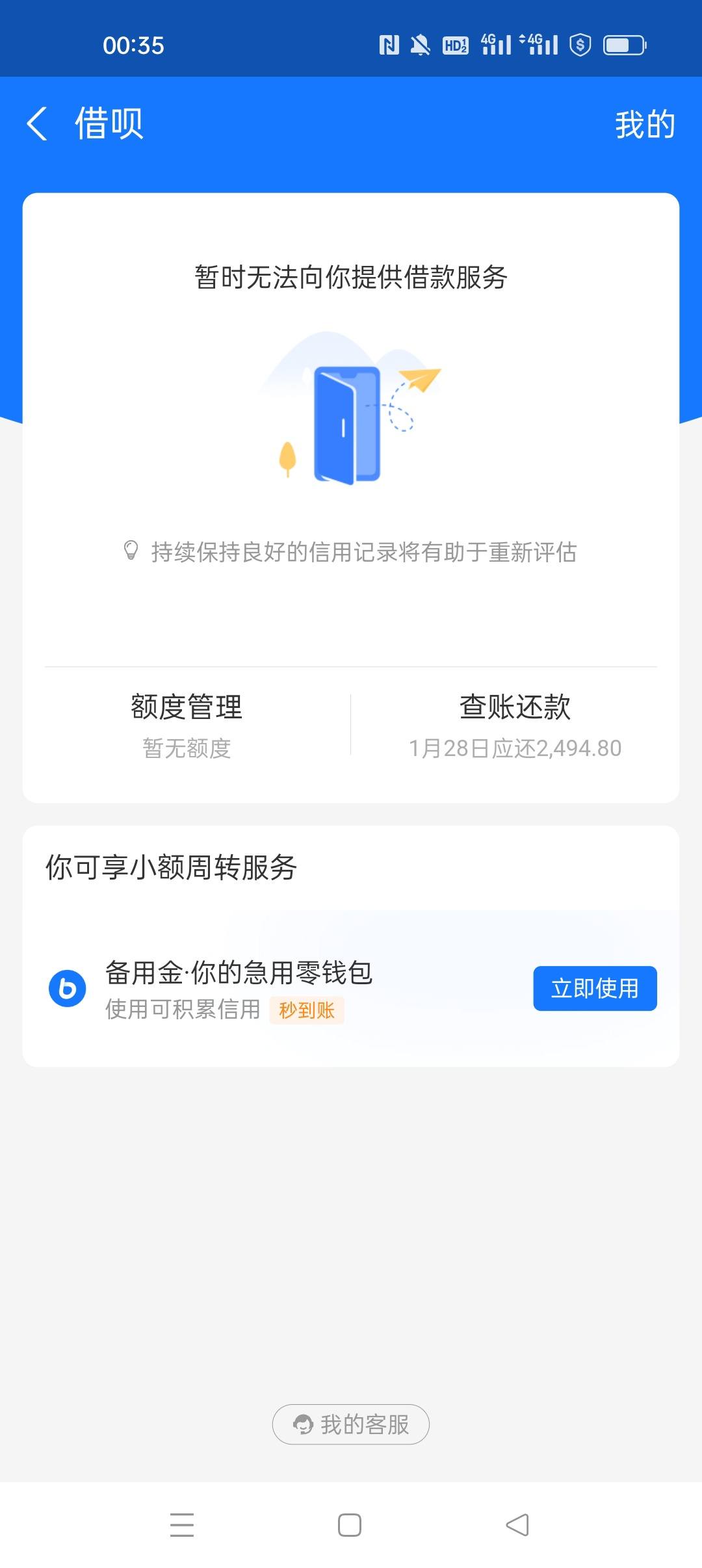Open 额度管理 section

click(x=187, y=724)
